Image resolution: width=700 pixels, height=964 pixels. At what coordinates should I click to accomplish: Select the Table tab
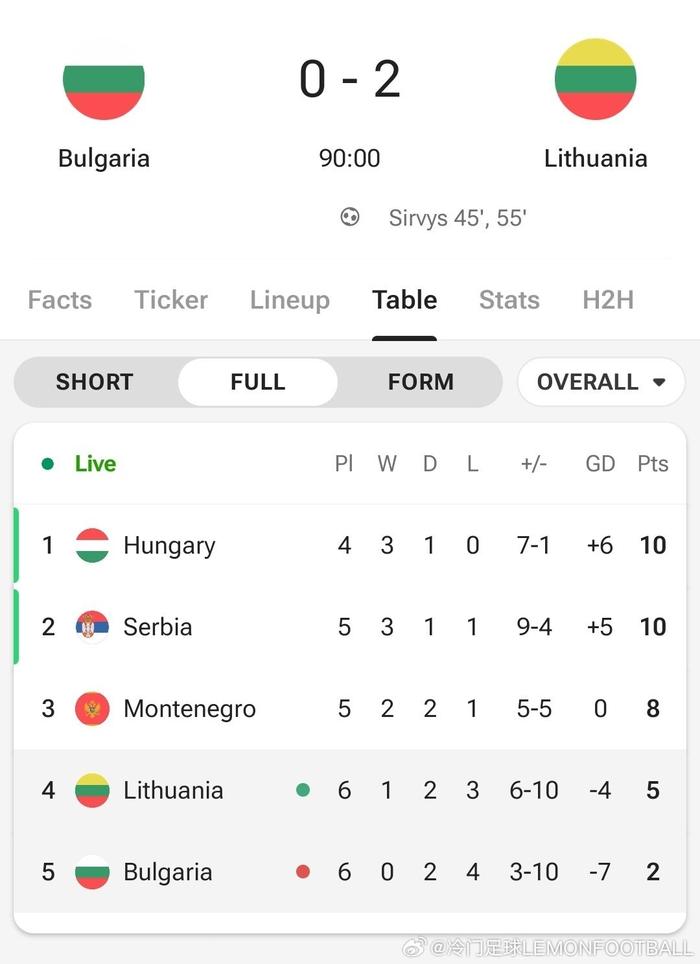pyautogui.click(x=404, y=300)
